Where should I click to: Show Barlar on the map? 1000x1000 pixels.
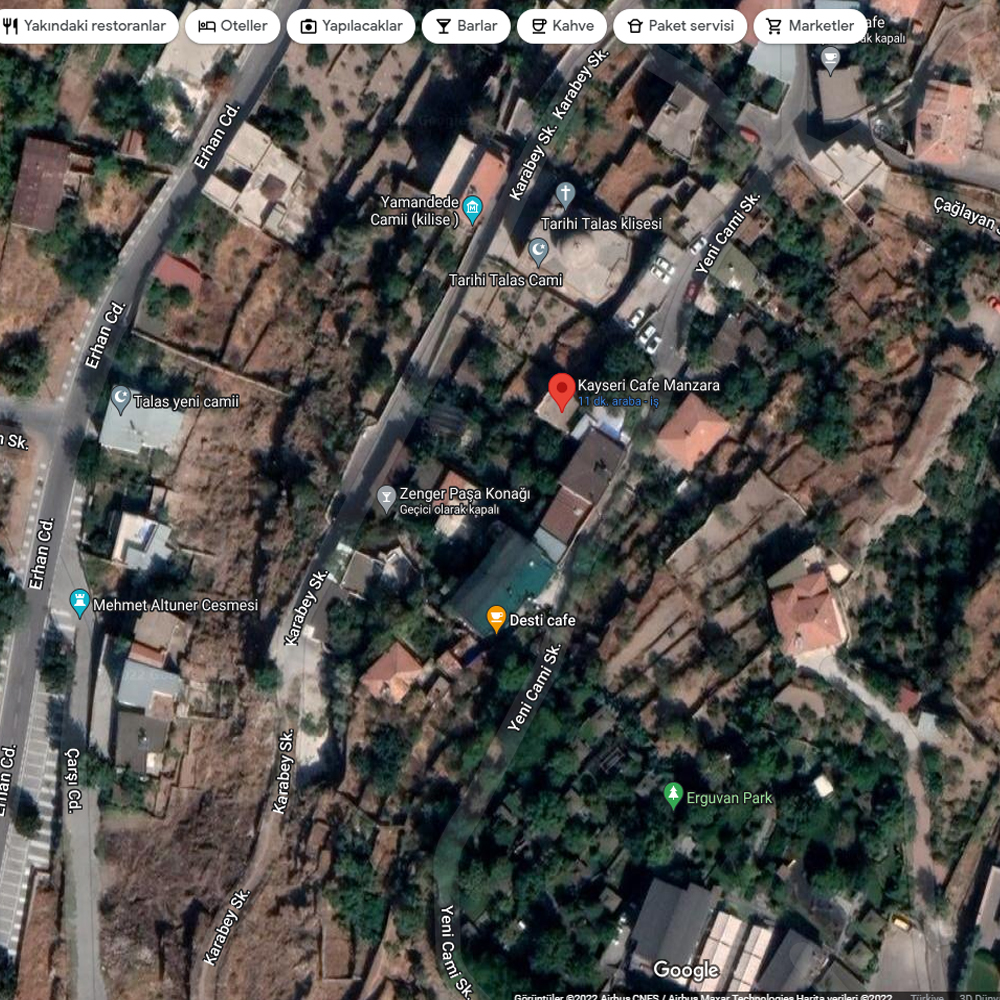(466, 26)
